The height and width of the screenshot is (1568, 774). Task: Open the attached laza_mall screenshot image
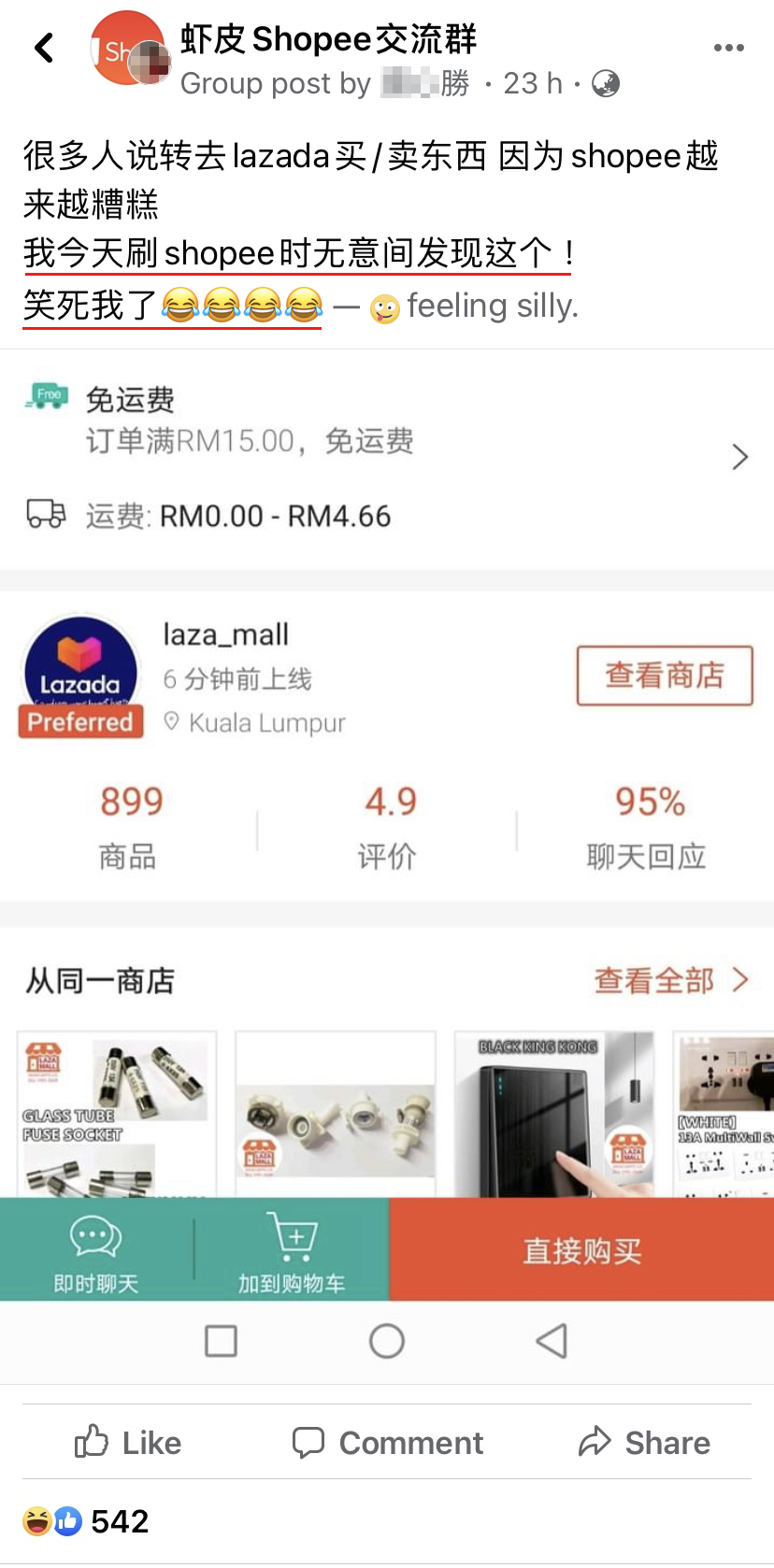pos(387,822)
